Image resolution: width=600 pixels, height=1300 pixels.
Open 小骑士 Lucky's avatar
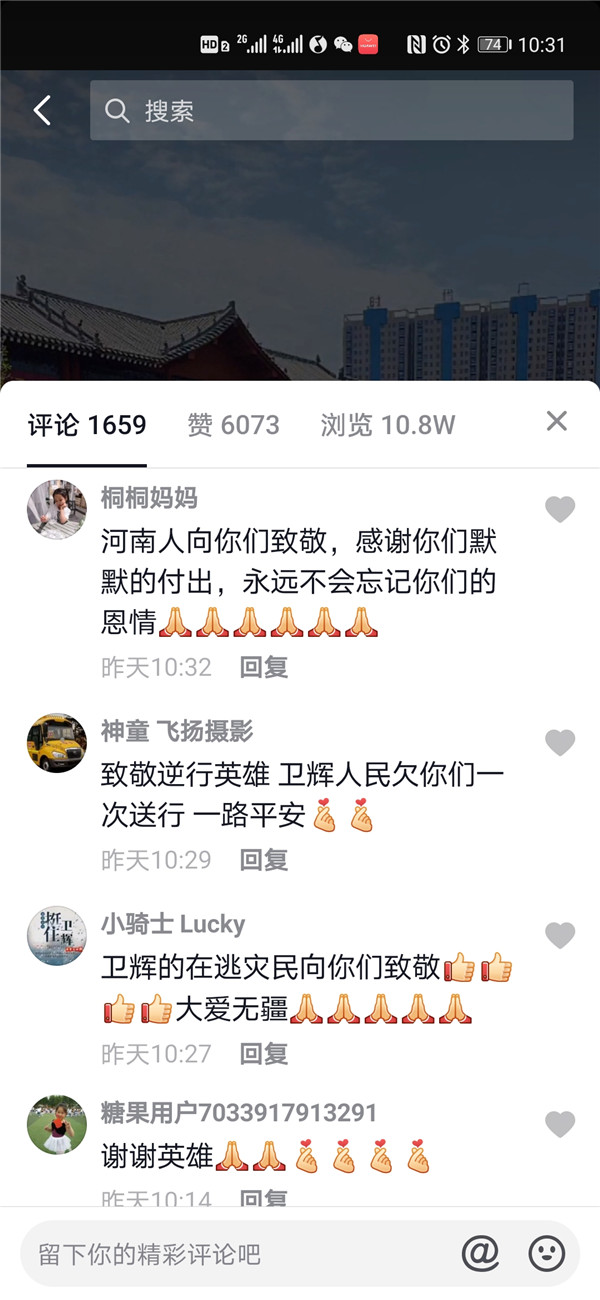[x=56, y=936]
